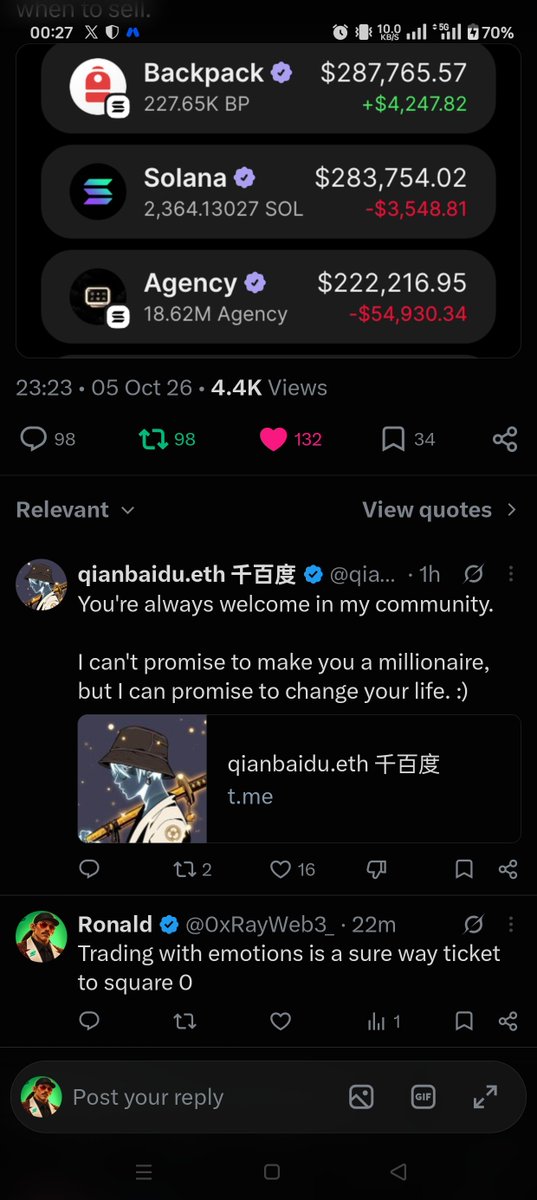Reply to the main post via comment icon
537x1200 pixels.
coord(35,439)
